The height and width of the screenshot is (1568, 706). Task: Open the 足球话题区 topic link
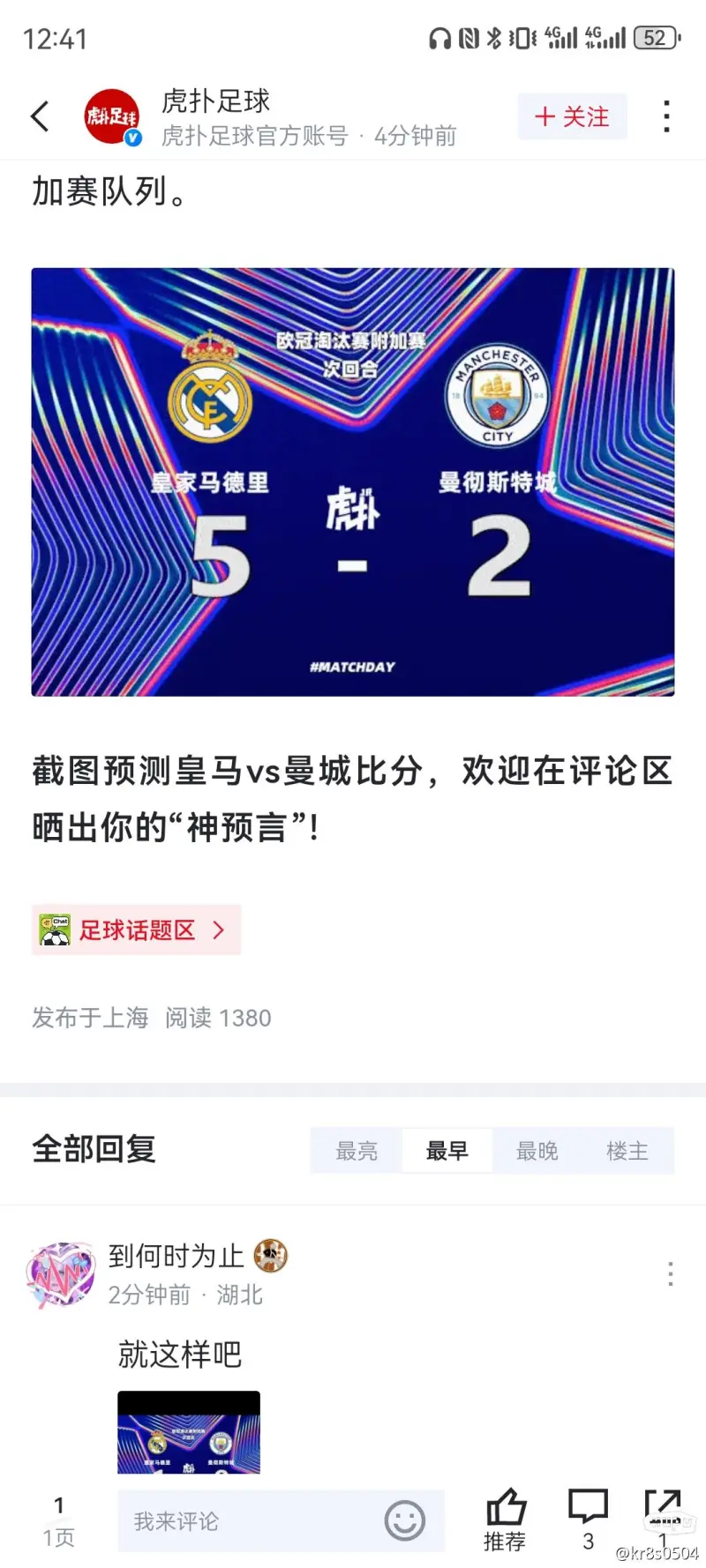(x=136, y=930)
